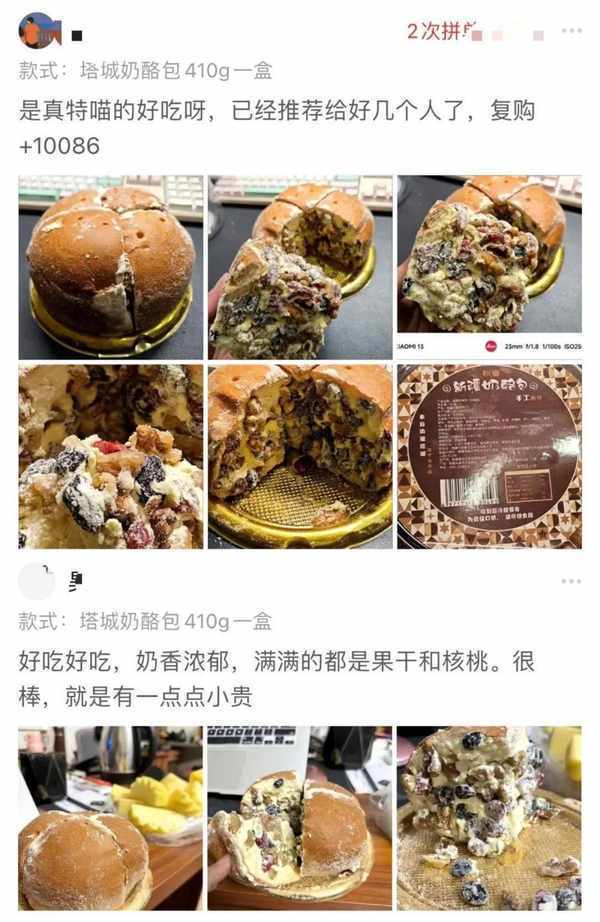The width and height of the screenshot is (600, 922).
Task: View first review's whole bread photo
Action: point(110,267)
